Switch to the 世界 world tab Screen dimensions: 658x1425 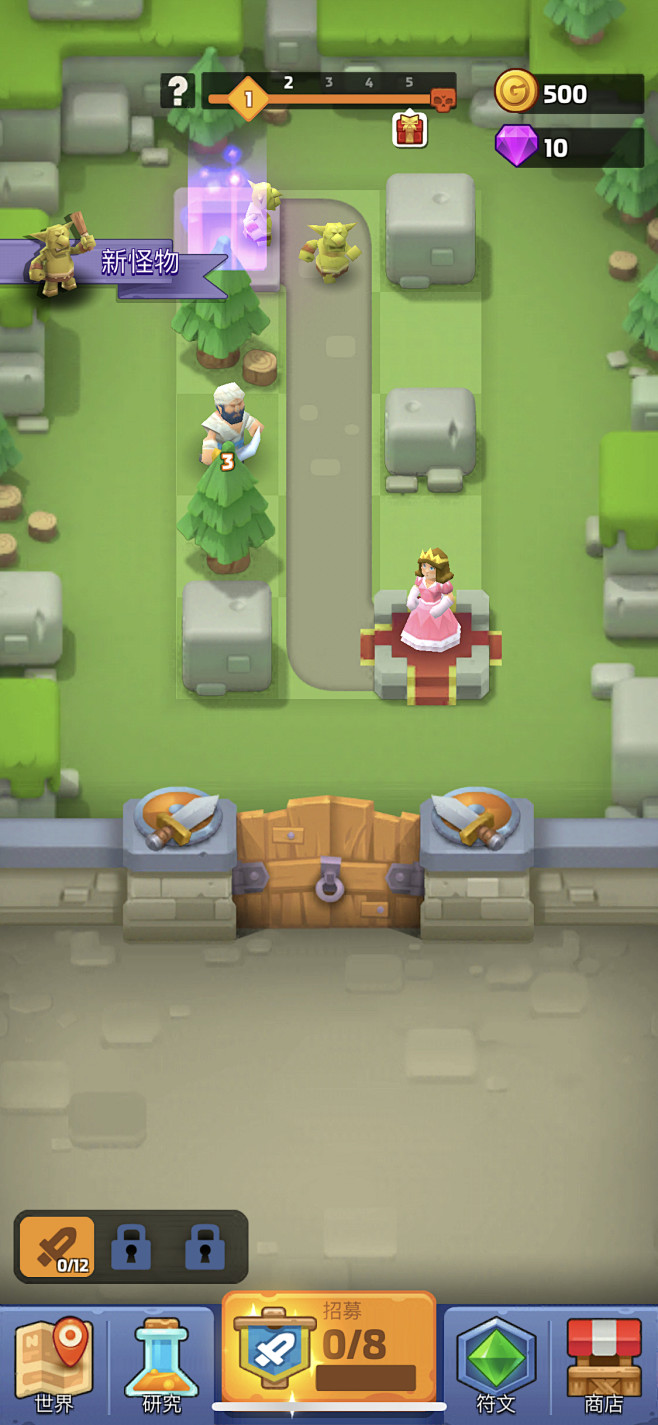pyautogui.click(x=54, y=1363)
